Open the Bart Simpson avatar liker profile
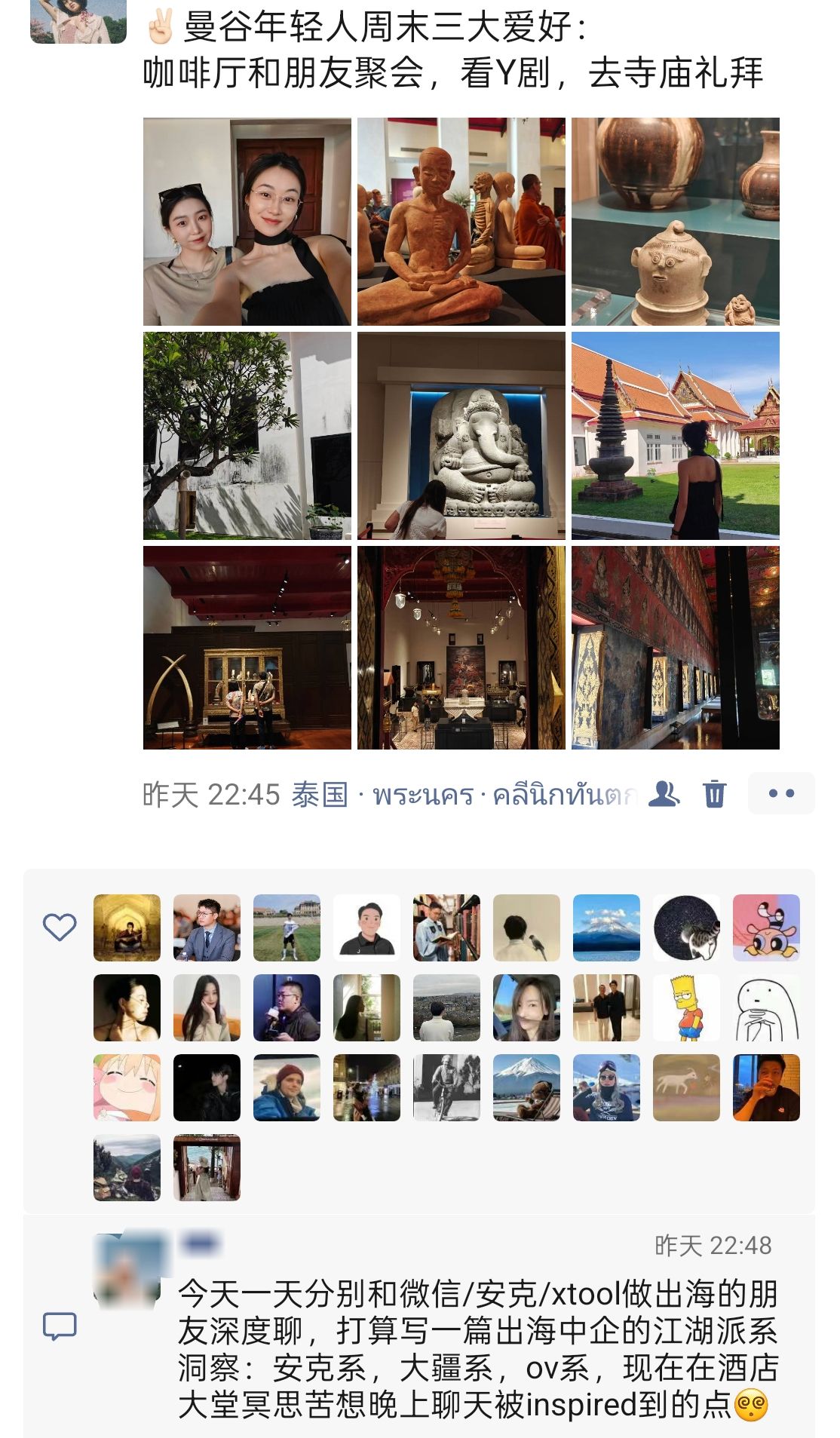 point(686,1007)
